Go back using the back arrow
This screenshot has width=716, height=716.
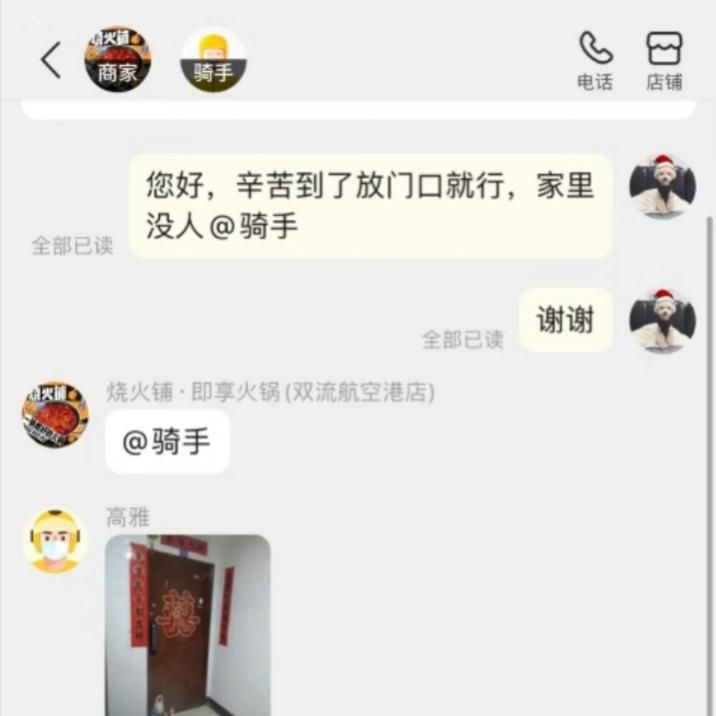[51, 60]
